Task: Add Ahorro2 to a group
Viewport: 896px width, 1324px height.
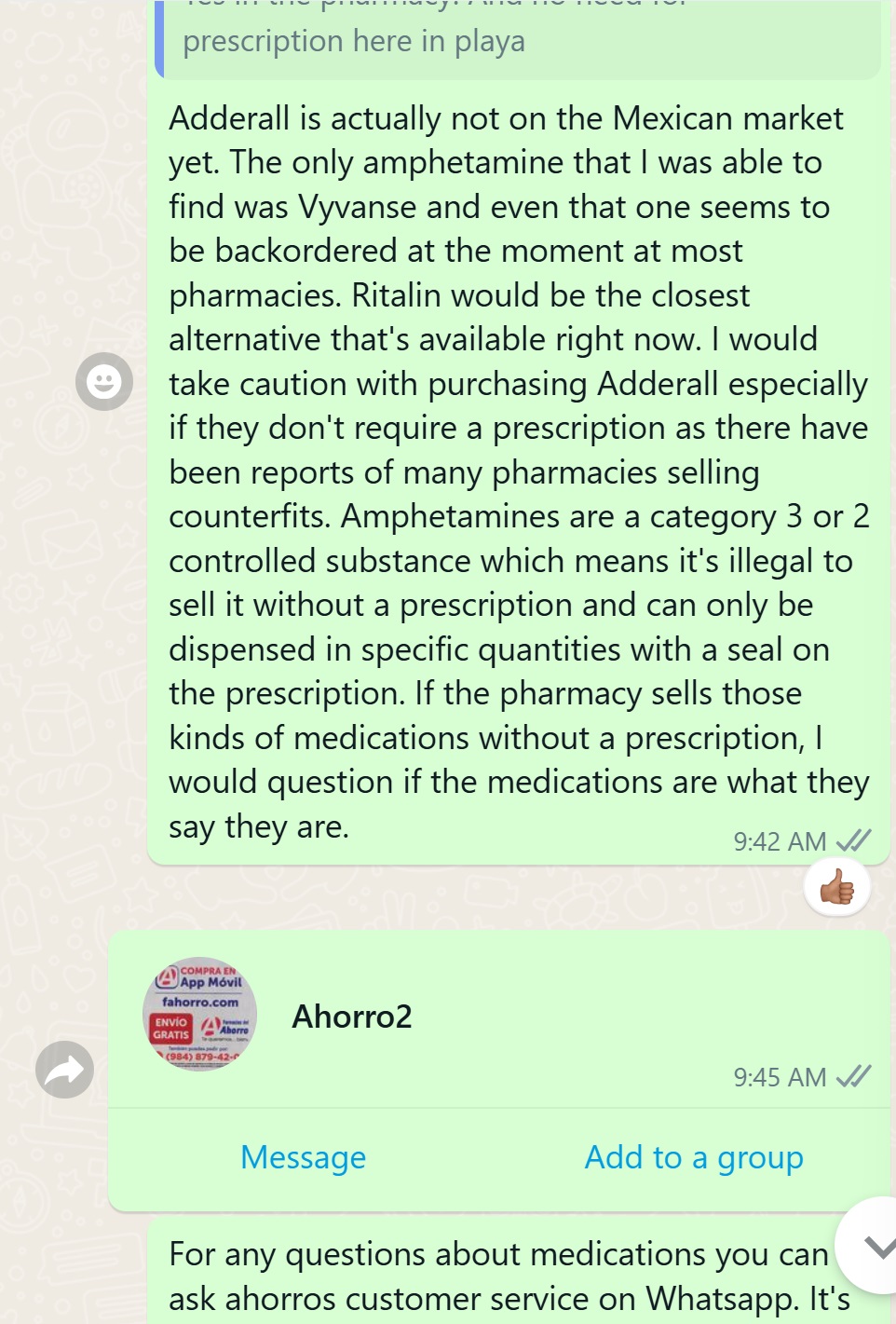Action: (693, 1157)
